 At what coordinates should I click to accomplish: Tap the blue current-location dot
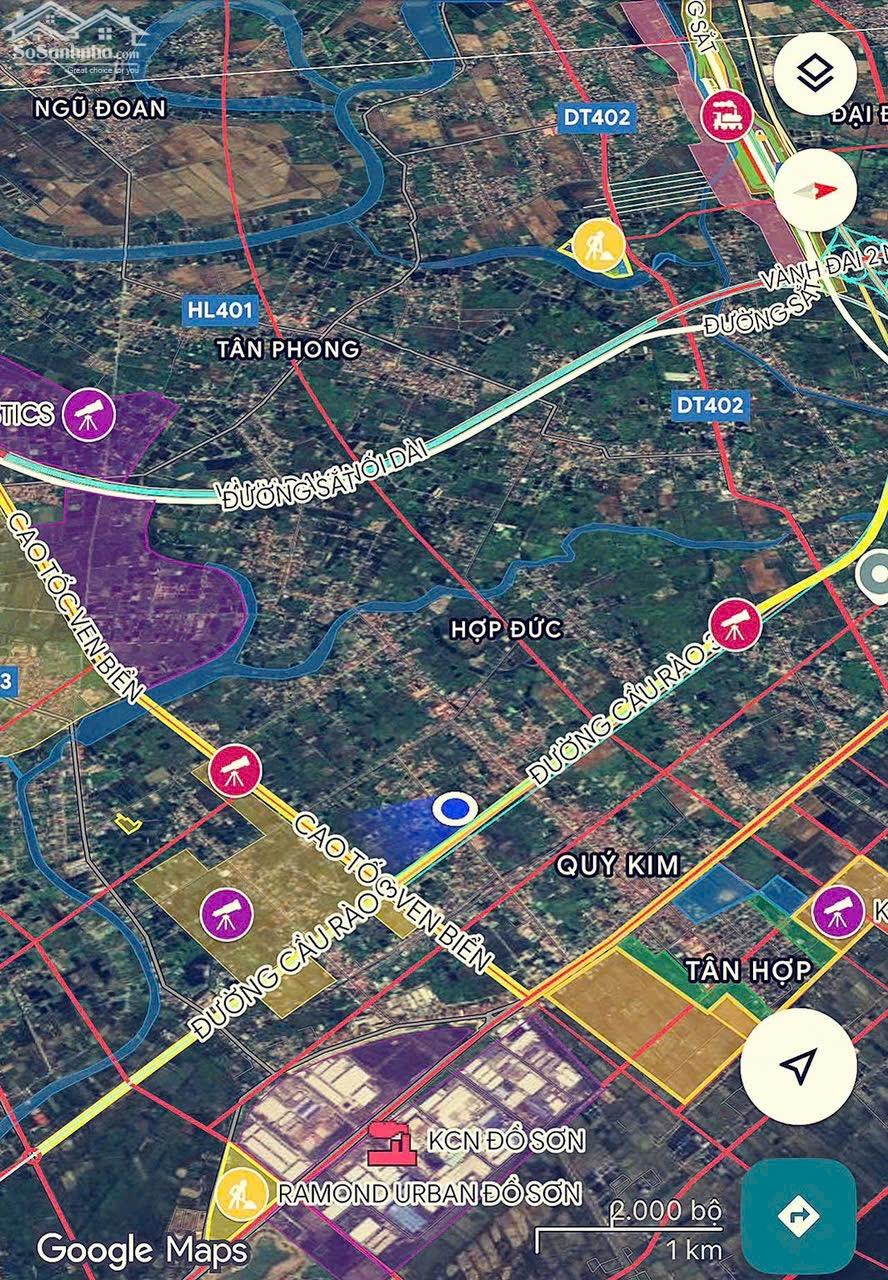[454, 808]
